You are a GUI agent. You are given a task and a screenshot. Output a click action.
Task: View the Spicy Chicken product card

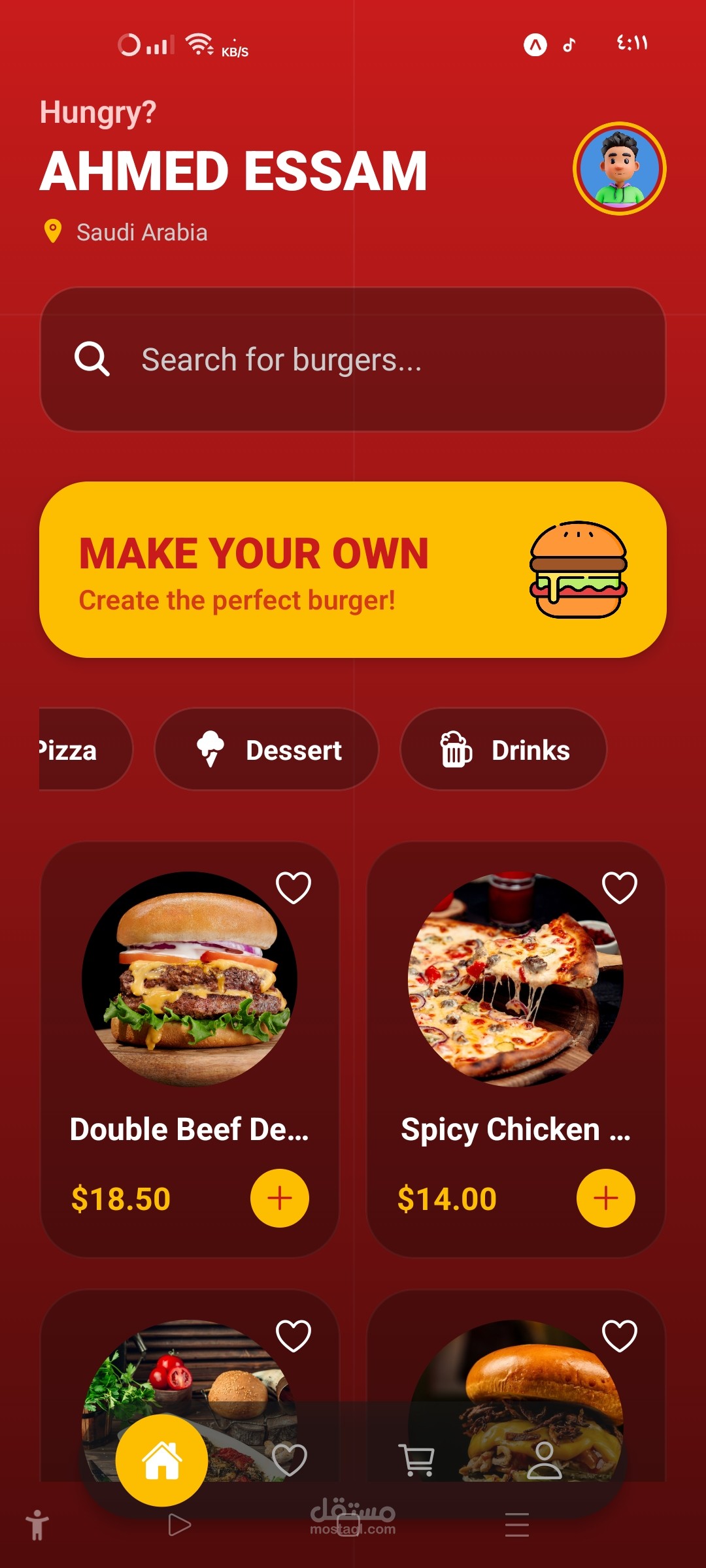click(x=515, y=1019)
